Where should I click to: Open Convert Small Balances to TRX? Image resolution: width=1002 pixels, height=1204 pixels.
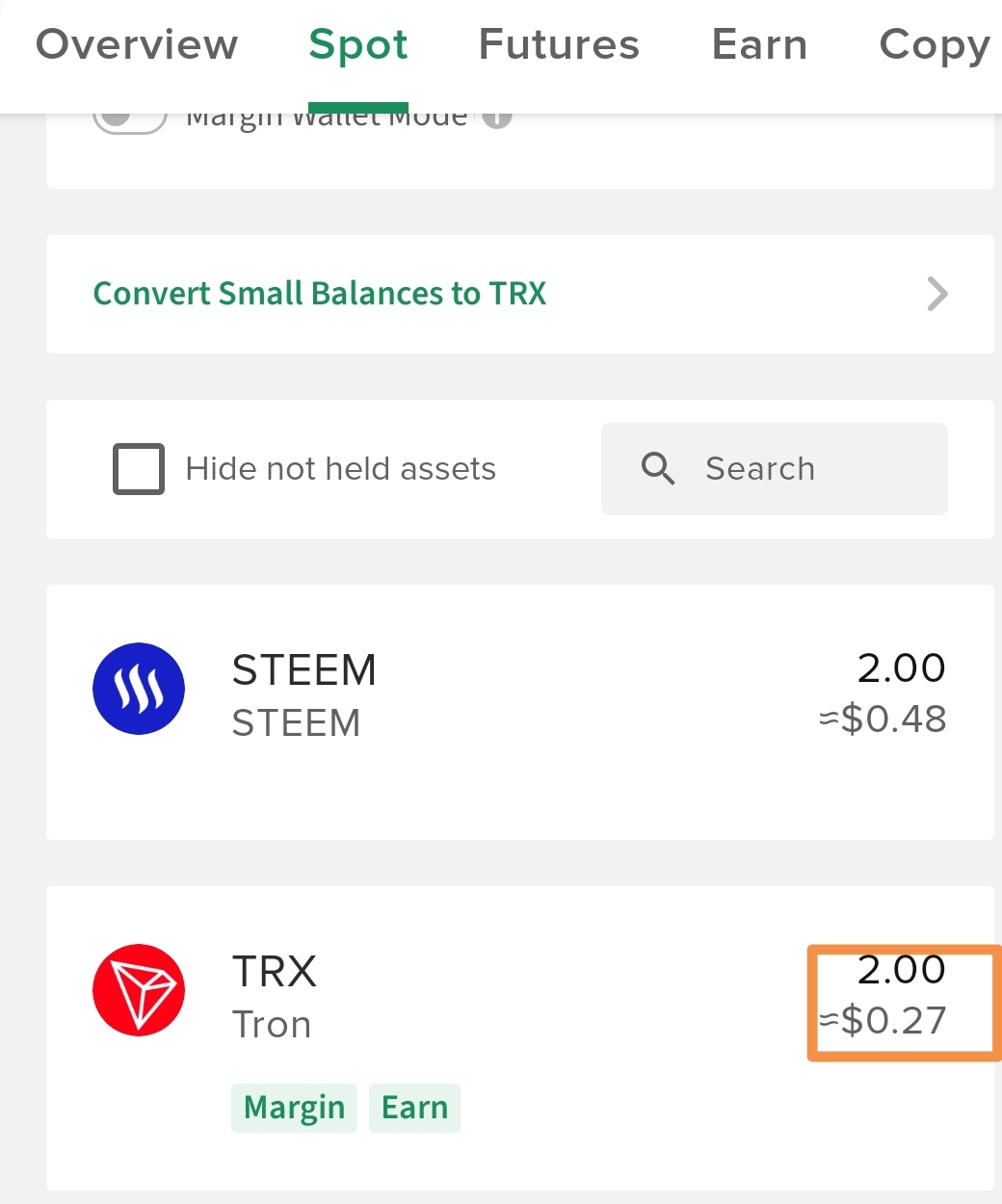(x=519, y=294)
